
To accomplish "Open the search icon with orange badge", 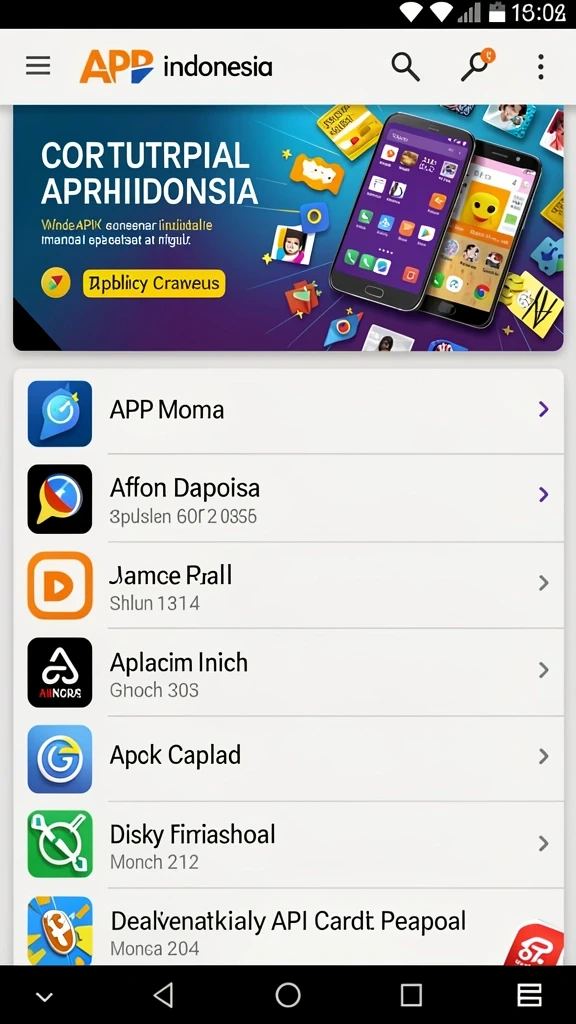I will click(477, 65).
